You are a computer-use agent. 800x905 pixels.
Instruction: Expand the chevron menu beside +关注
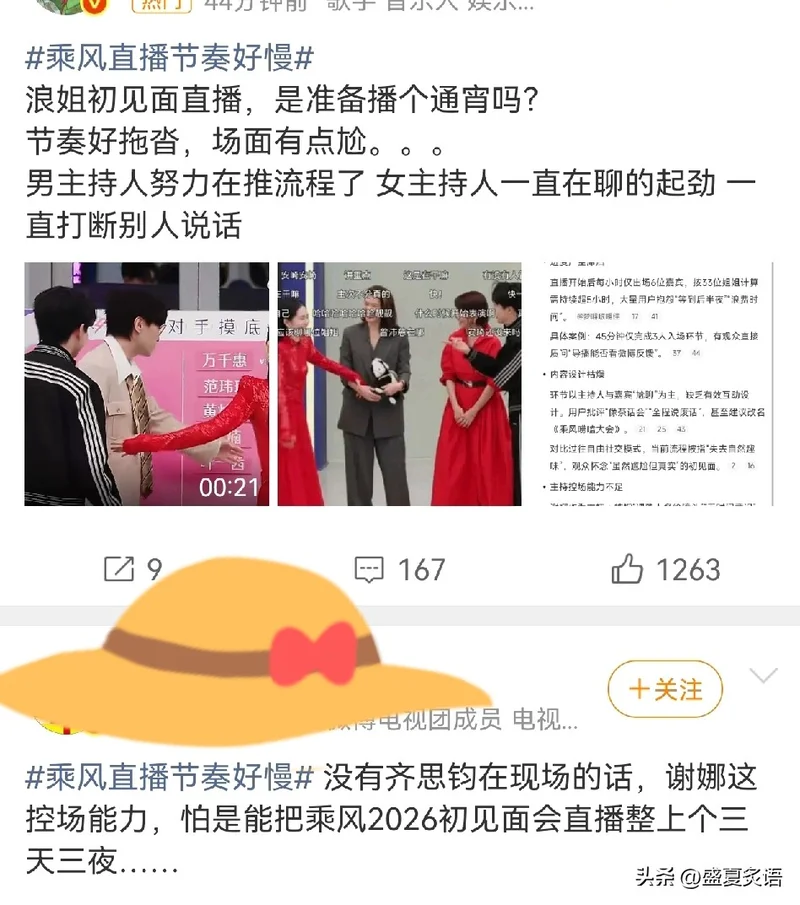click(763, 677)
